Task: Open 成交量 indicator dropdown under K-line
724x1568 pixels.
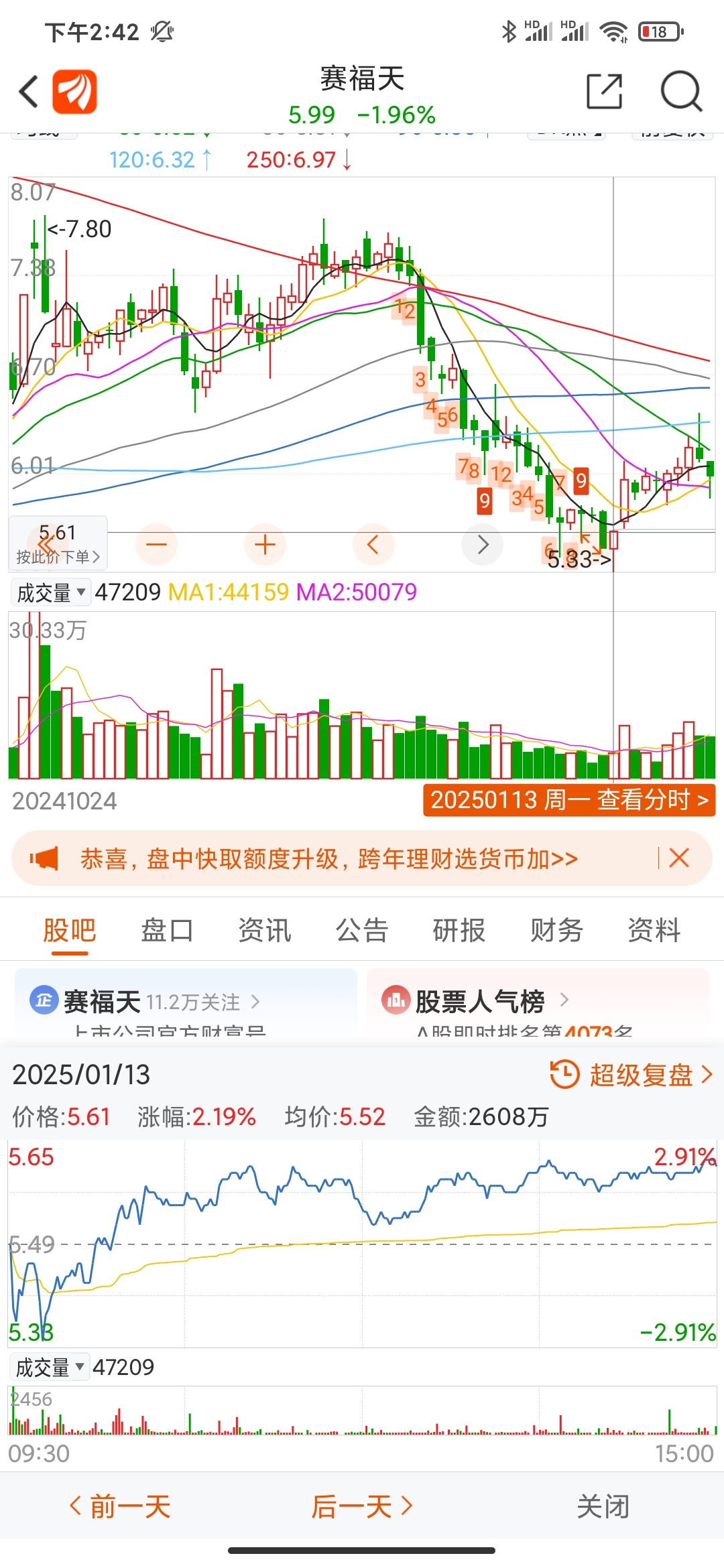Action: click(x=50, y=592)
